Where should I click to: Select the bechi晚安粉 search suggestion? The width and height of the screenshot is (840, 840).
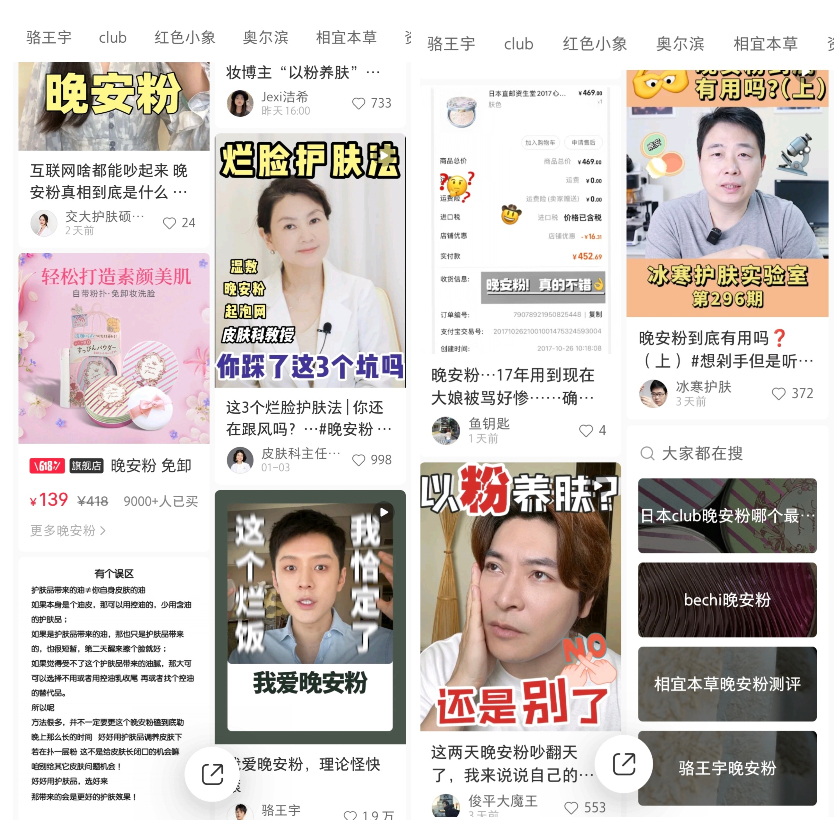pyautogui.click(x=728, y=600)
